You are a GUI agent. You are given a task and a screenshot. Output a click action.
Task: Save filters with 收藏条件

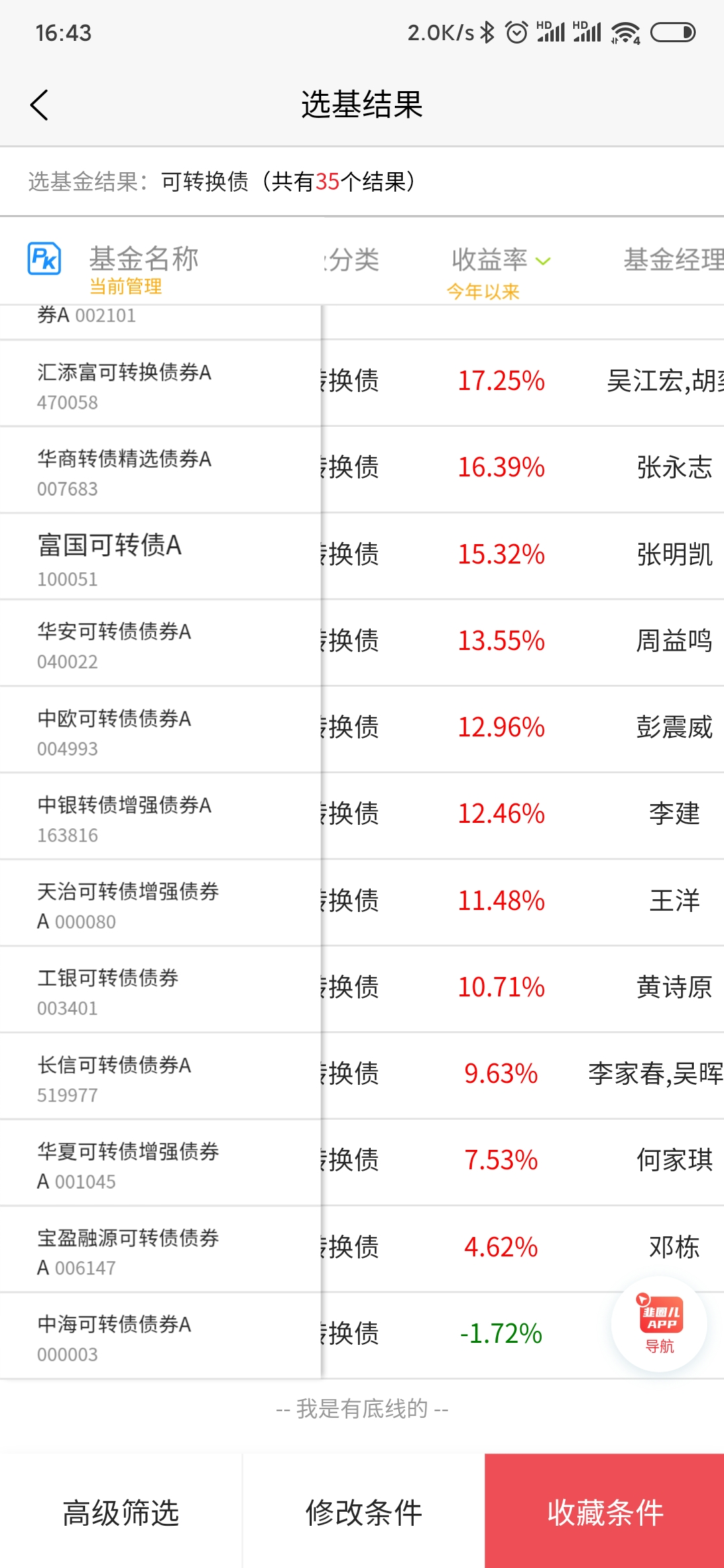(605, 1512)
